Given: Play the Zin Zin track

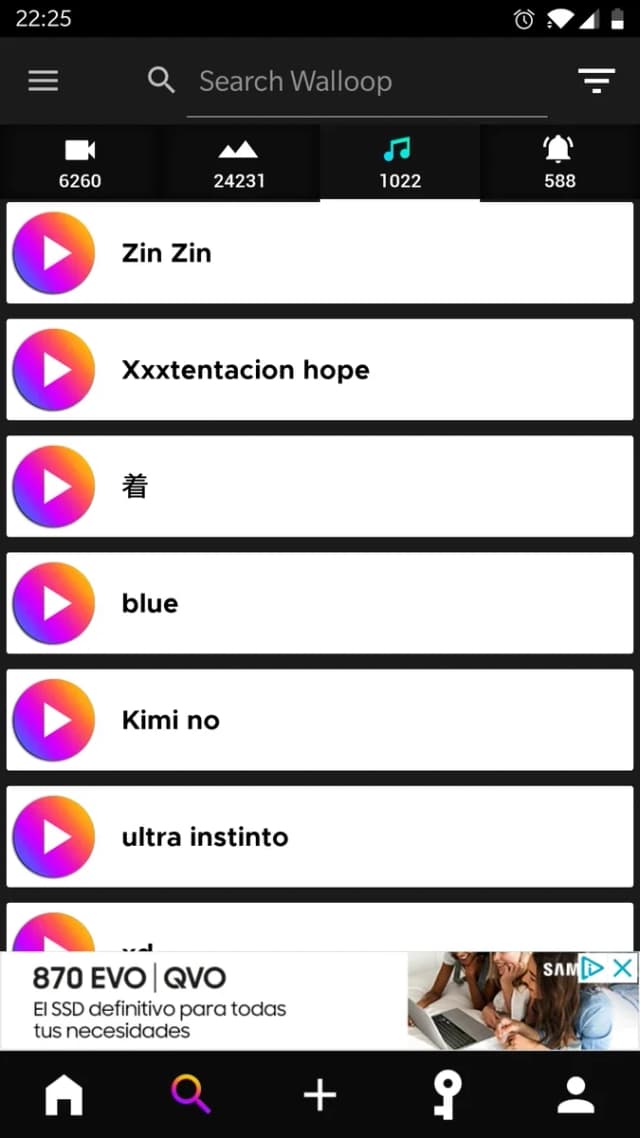Looking at the screenshot, I should [54, 253].
